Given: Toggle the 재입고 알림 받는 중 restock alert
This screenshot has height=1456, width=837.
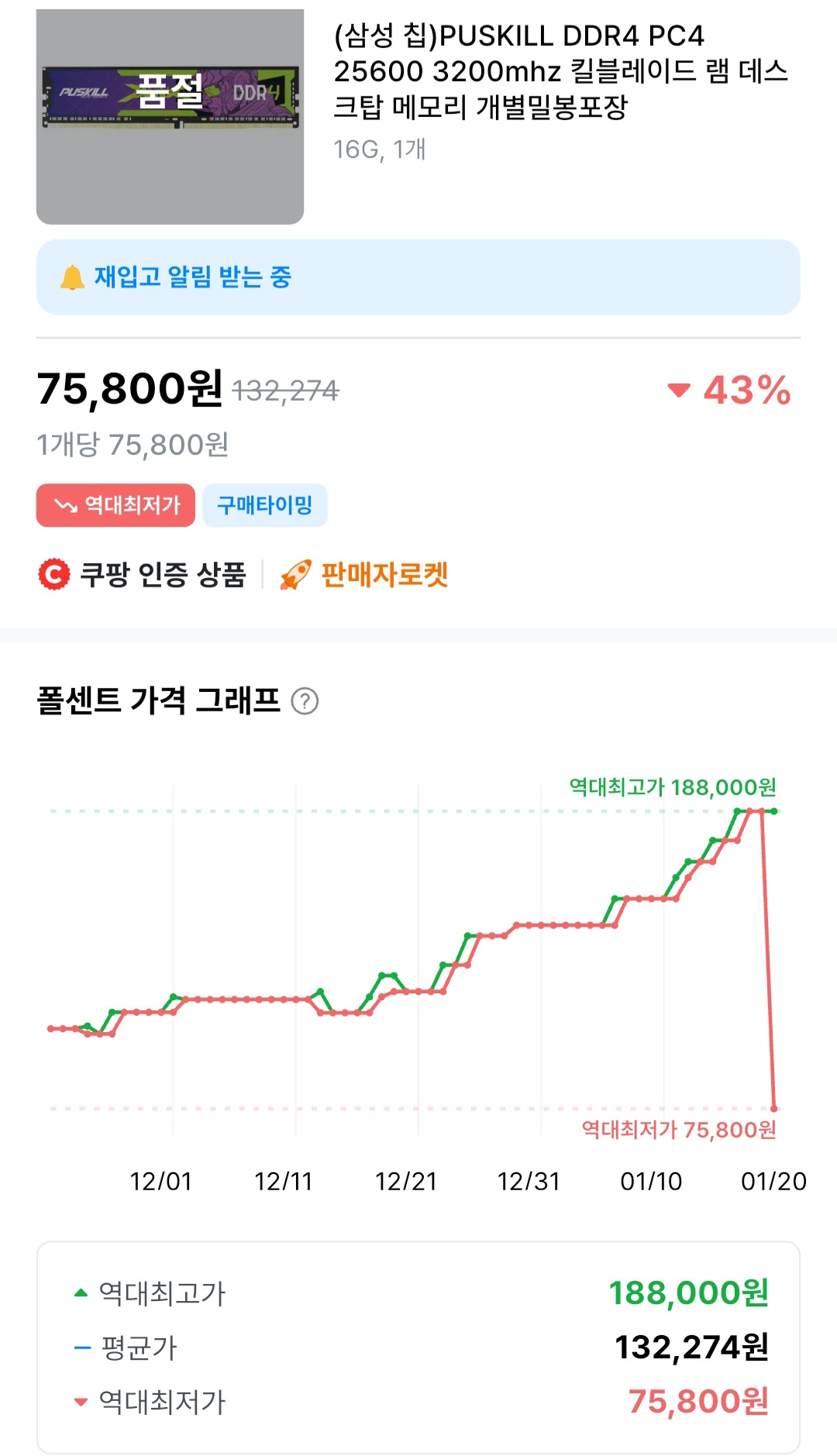Looking at the screenshot, I should tap(418, 277).
